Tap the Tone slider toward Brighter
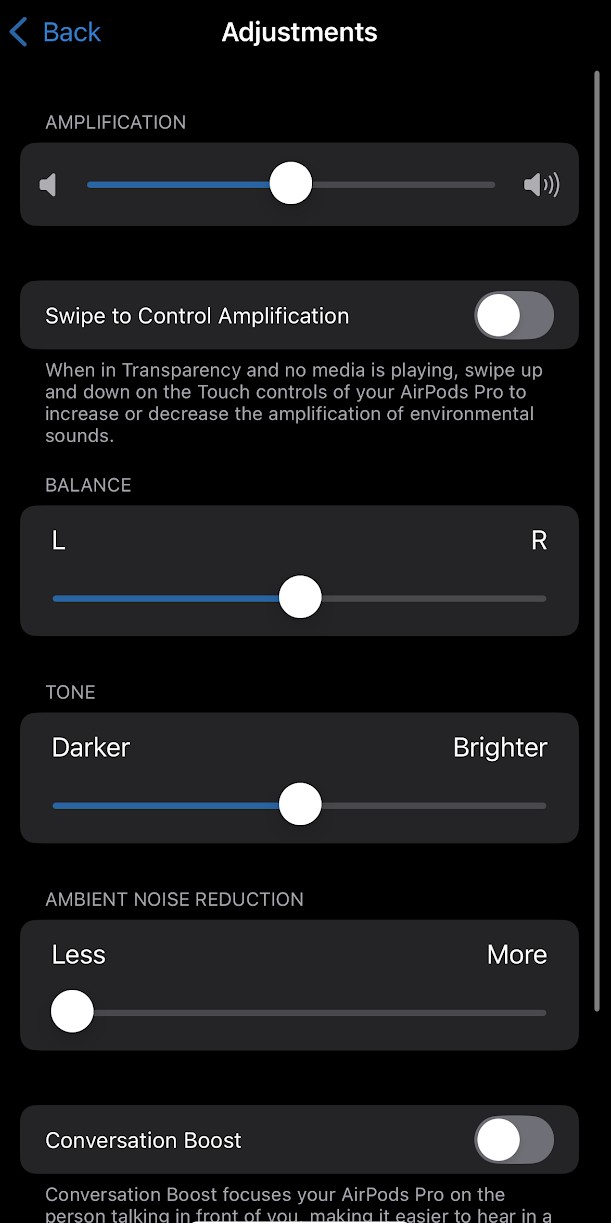The width and height of the screenshot is (611, 1223). [450, 805]
